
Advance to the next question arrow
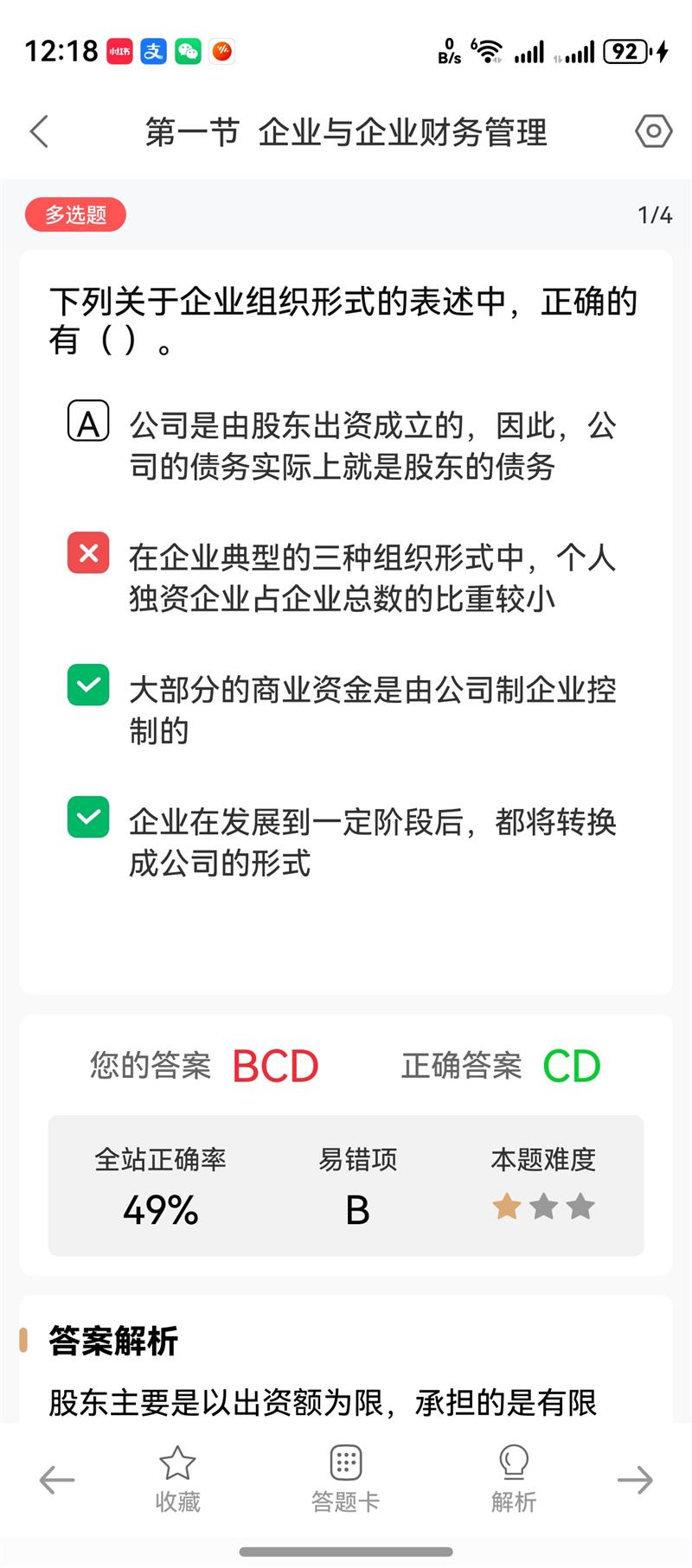(x=635, y=1480)
